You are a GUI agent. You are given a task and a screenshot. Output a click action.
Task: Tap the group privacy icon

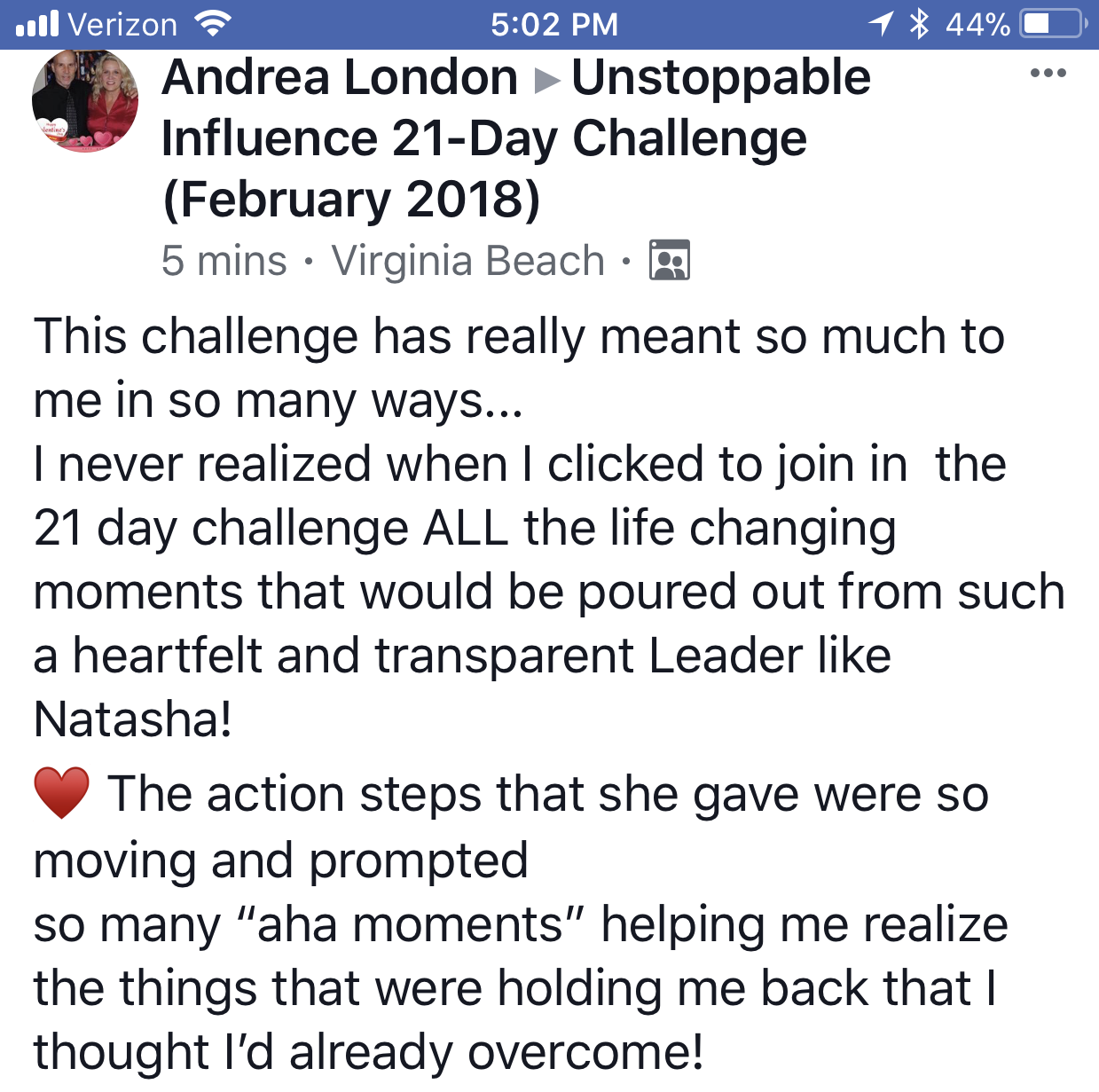pyautogui.click(x=670, y=260)
